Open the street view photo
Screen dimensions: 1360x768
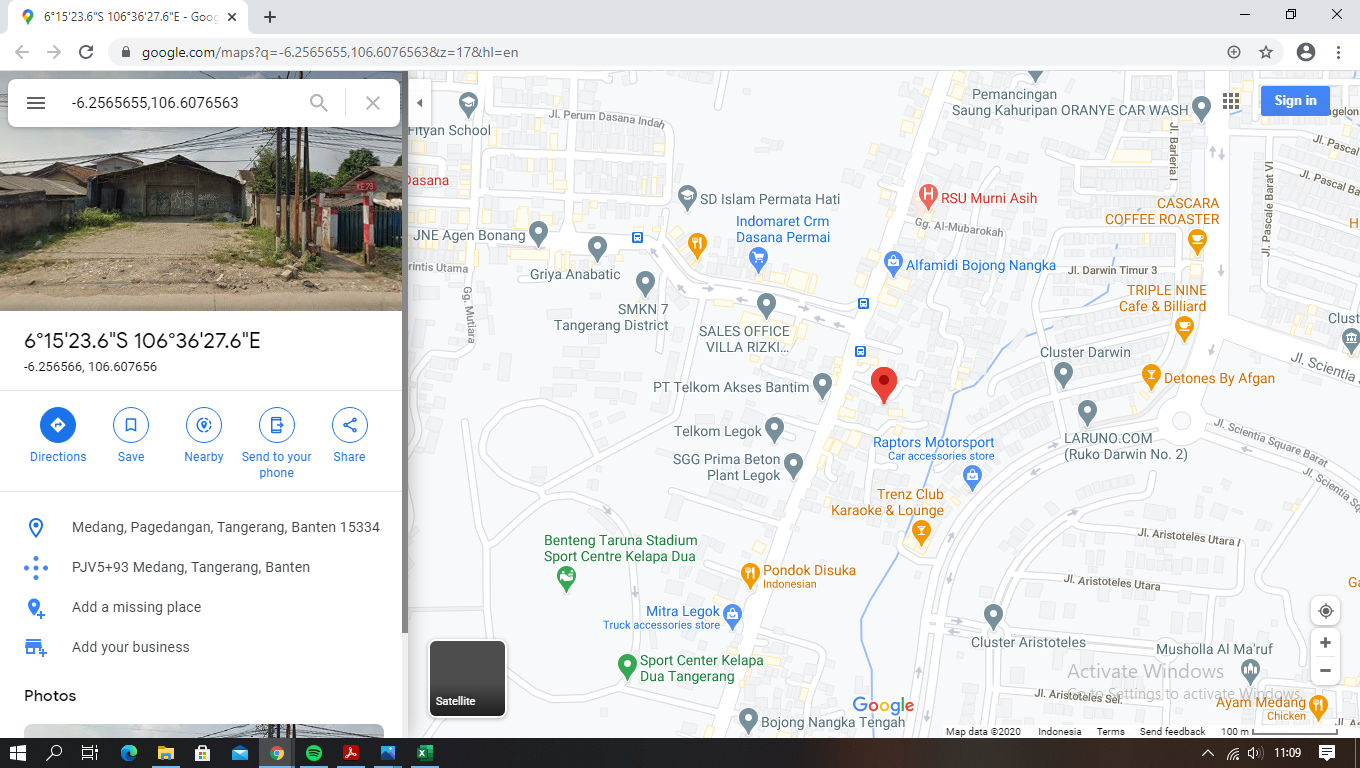pyautogui.click(x=200, y=218)
